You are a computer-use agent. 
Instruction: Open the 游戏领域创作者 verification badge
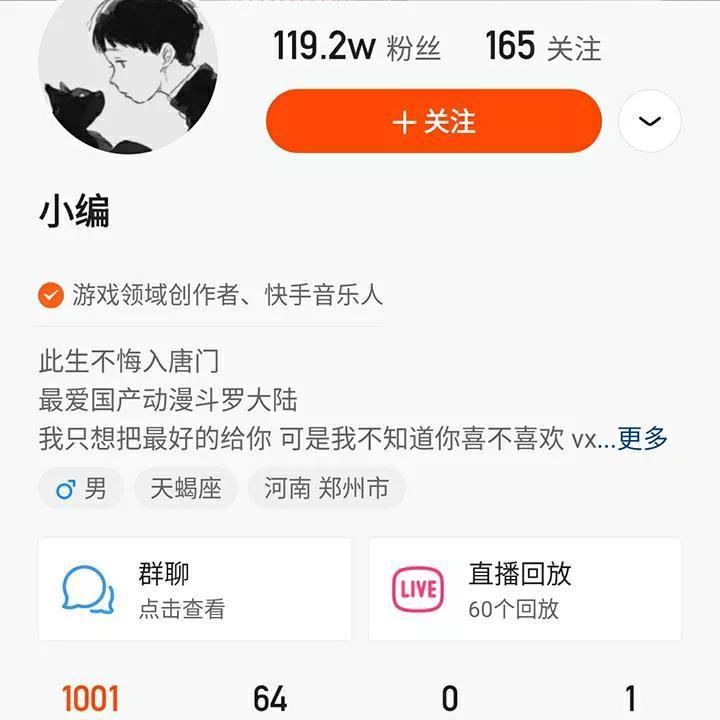pos(210,295)
